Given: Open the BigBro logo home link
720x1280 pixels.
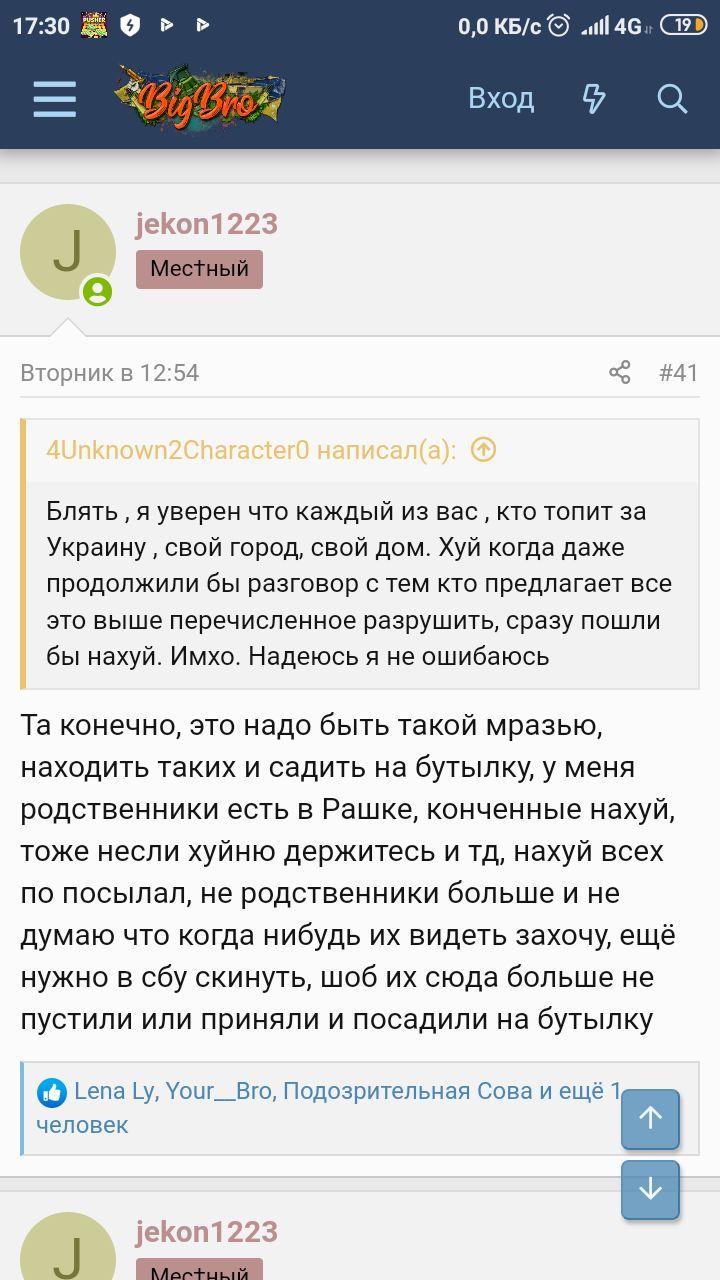Looking at the screenshot, I should (x=200, y=96).
